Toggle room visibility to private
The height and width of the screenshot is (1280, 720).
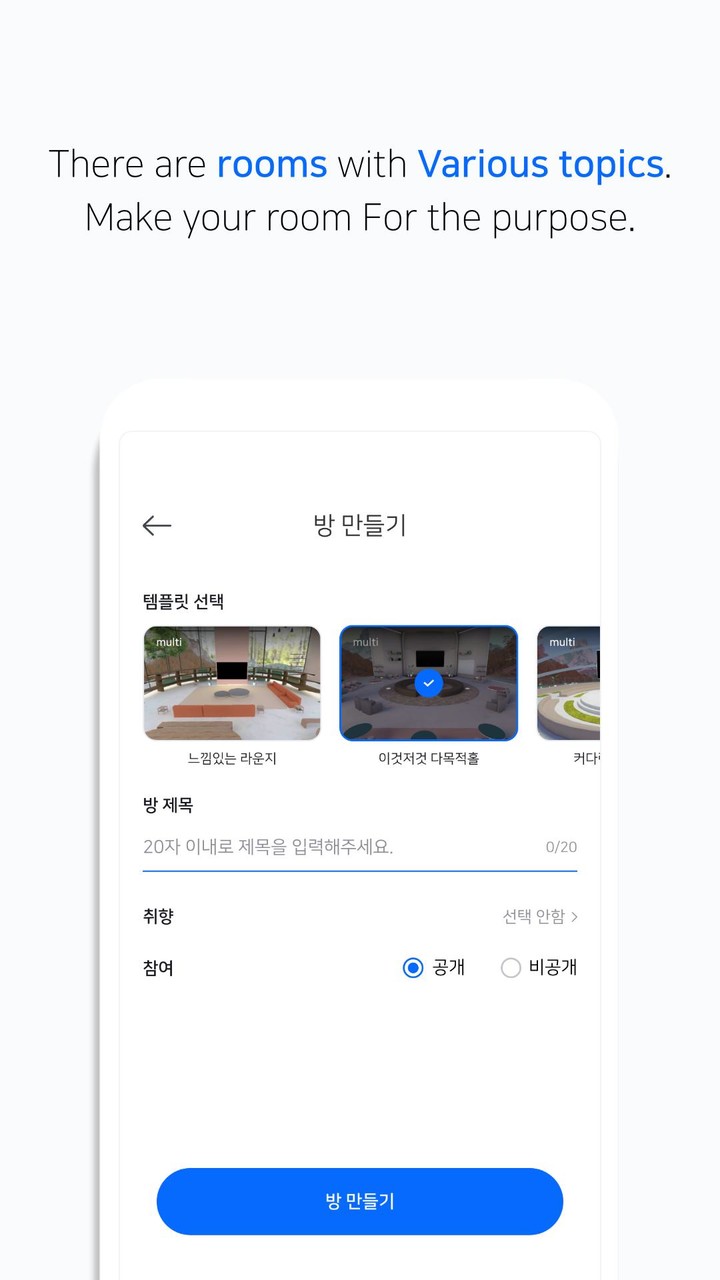pyautogui.click(x=510, y=967)
